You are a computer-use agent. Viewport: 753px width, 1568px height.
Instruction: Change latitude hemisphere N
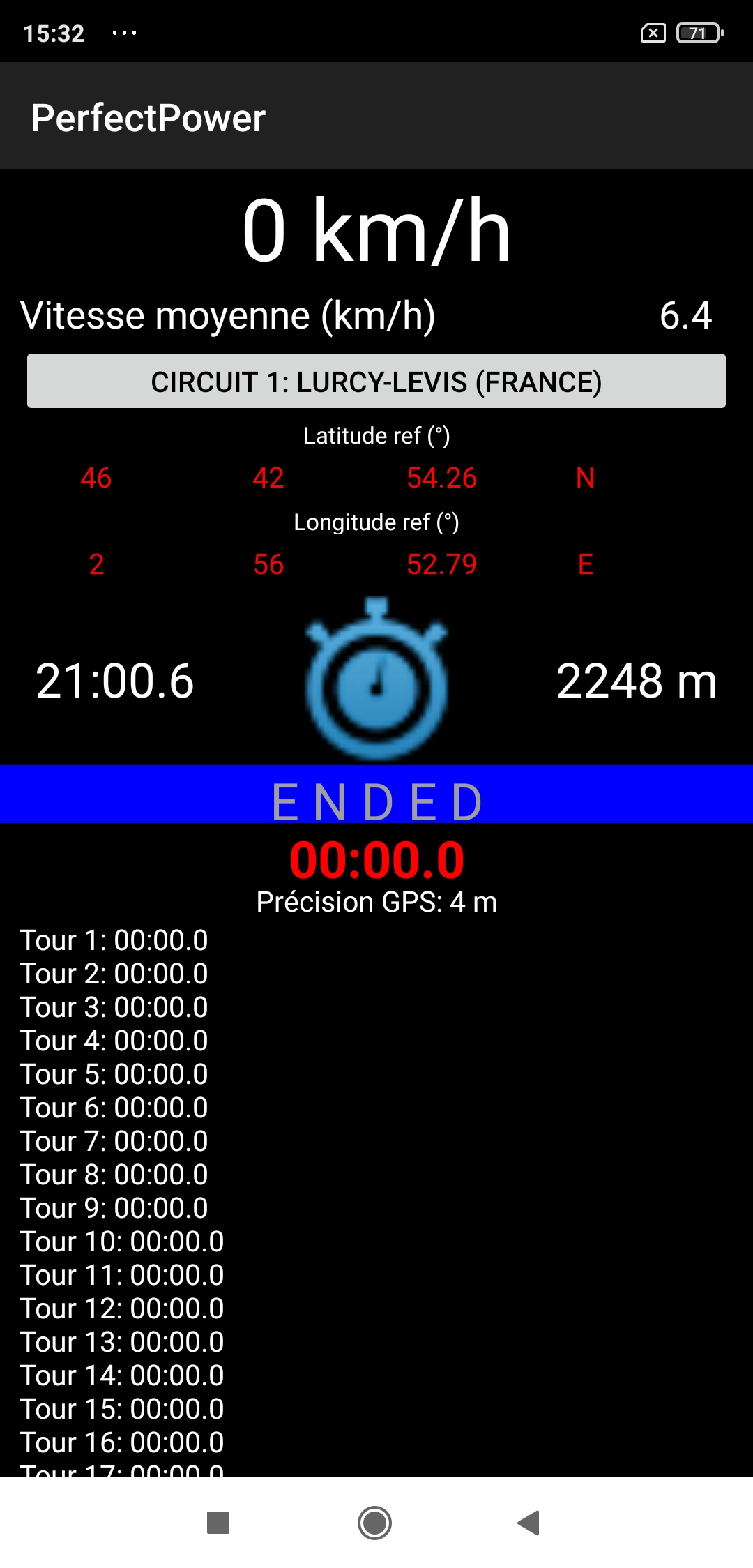tap(585, 478)
